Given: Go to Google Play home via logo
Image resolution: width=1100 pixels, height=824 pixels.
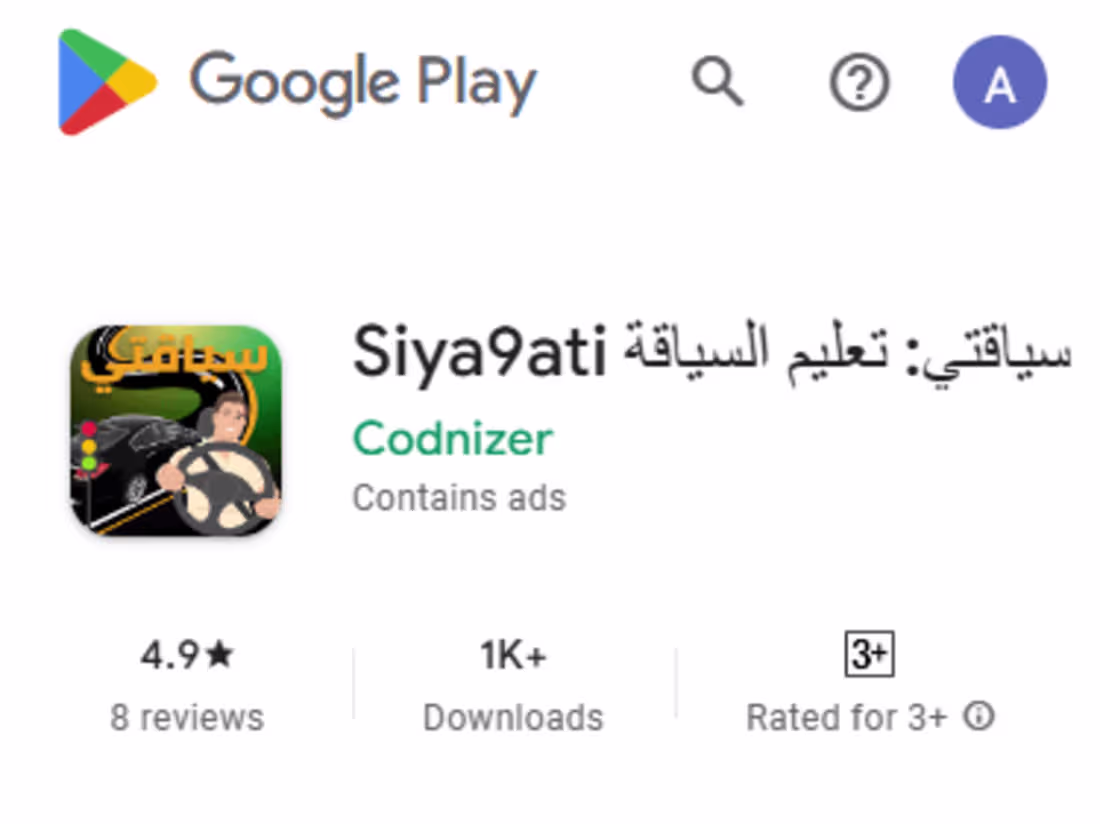Looking at the screenshot, I should coord(298,82).
